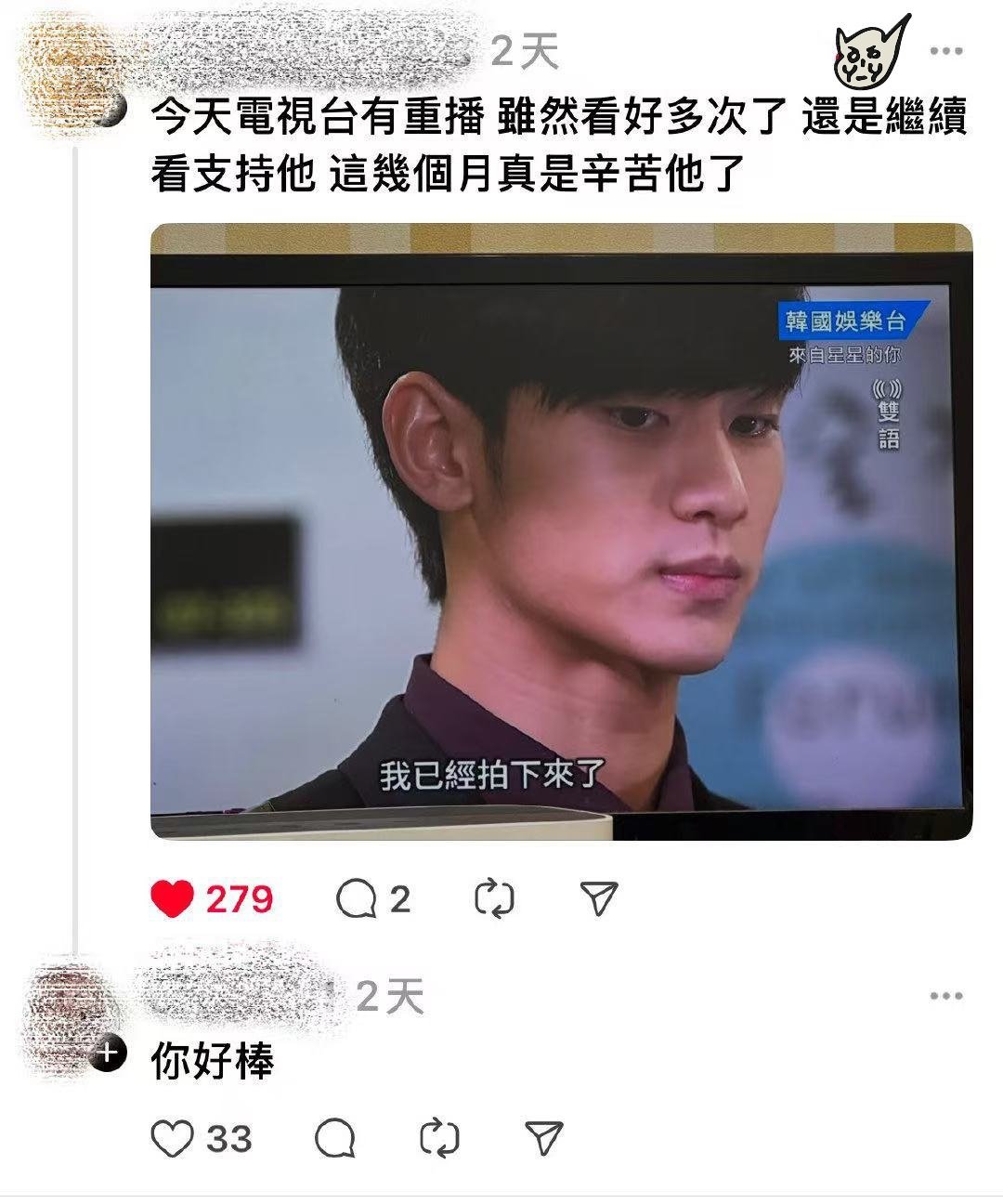
Task: Share the TV rerun post
Action: (599, 897)
